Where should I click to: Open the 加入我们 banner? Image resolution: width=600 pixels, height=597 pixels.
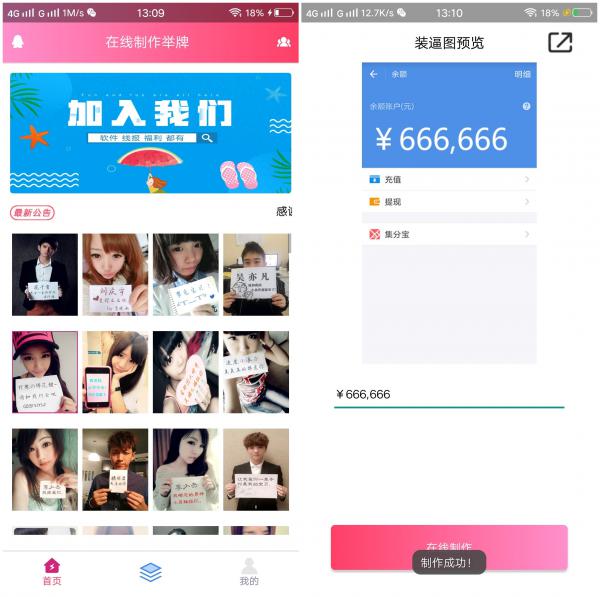(x=150, y=132)
